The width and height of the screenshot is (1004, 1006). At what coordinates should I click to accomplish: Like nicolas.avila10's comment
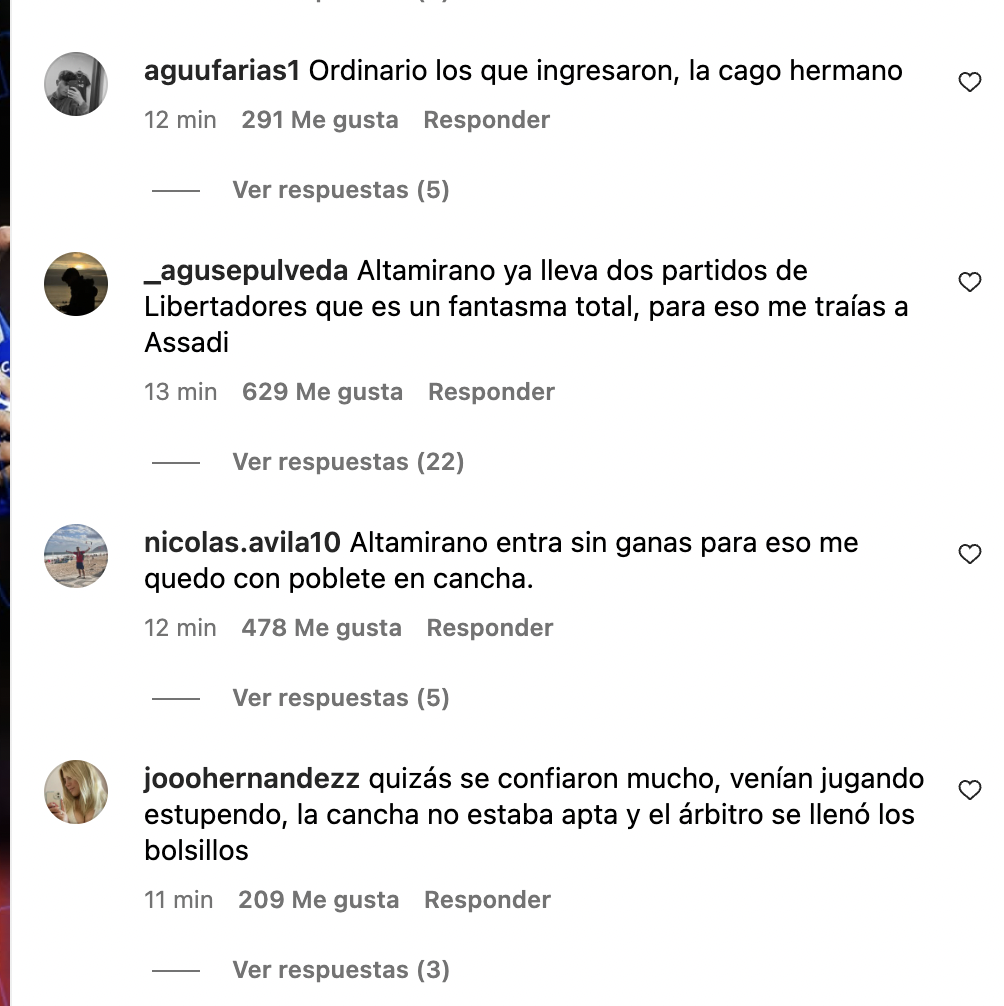(970, 555)
